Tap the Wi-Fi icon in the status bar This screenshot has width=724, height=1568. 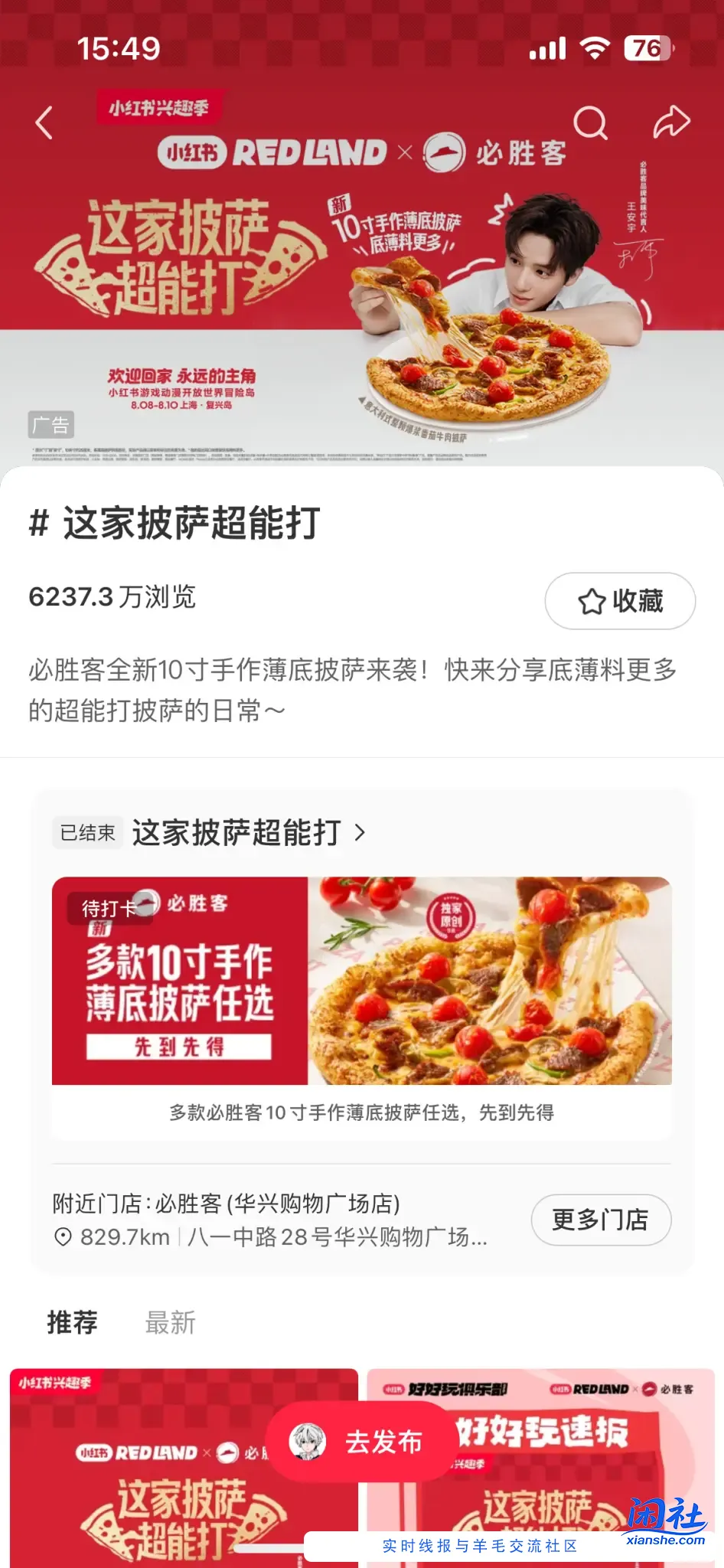tap(595, 48)
